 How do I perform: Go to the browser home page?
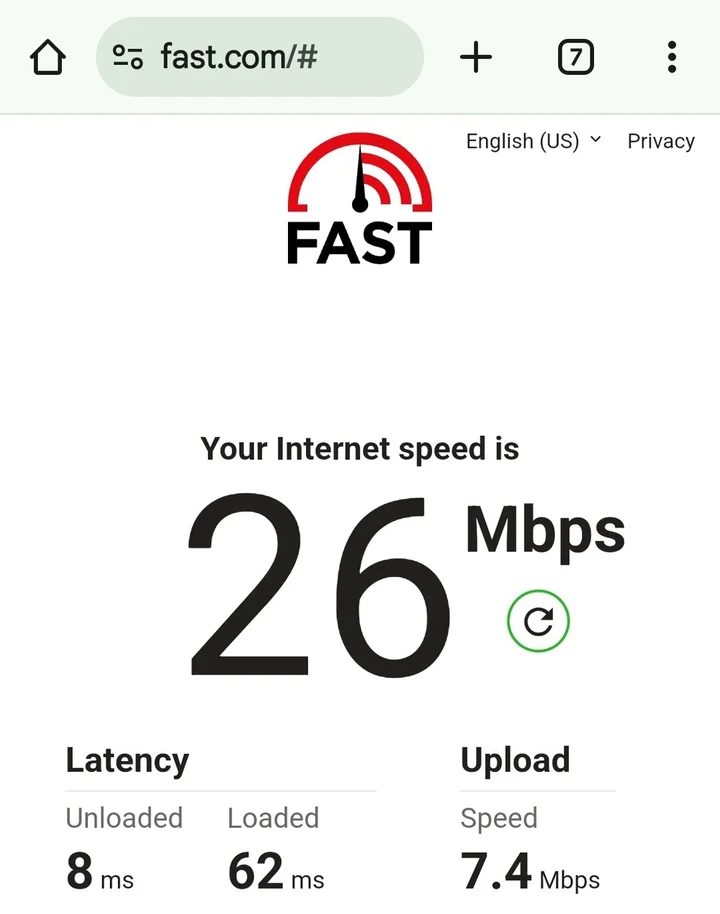[x=48, y=57]
